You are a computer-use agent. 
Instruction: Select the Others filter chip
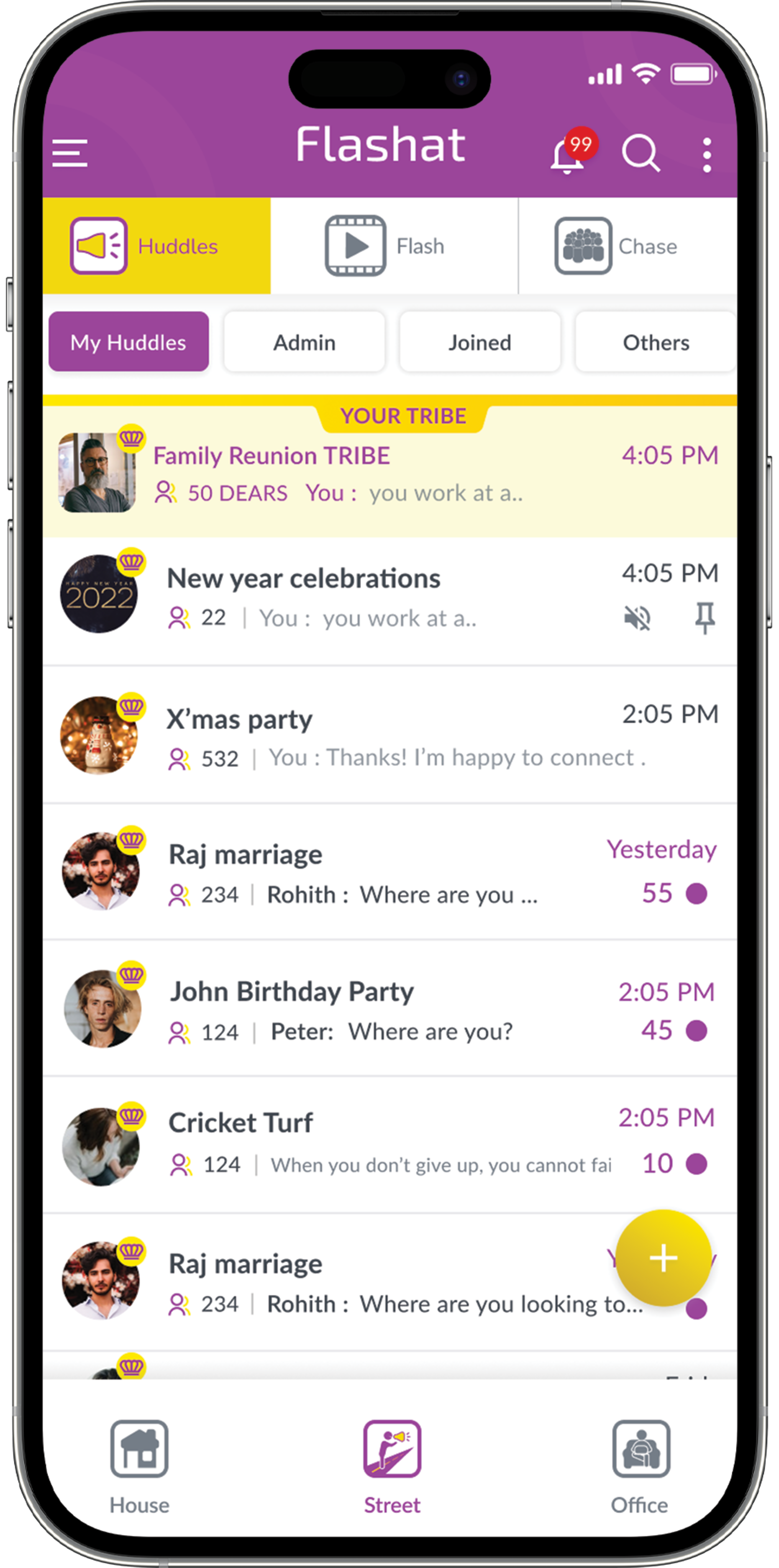tap(656, 343)
